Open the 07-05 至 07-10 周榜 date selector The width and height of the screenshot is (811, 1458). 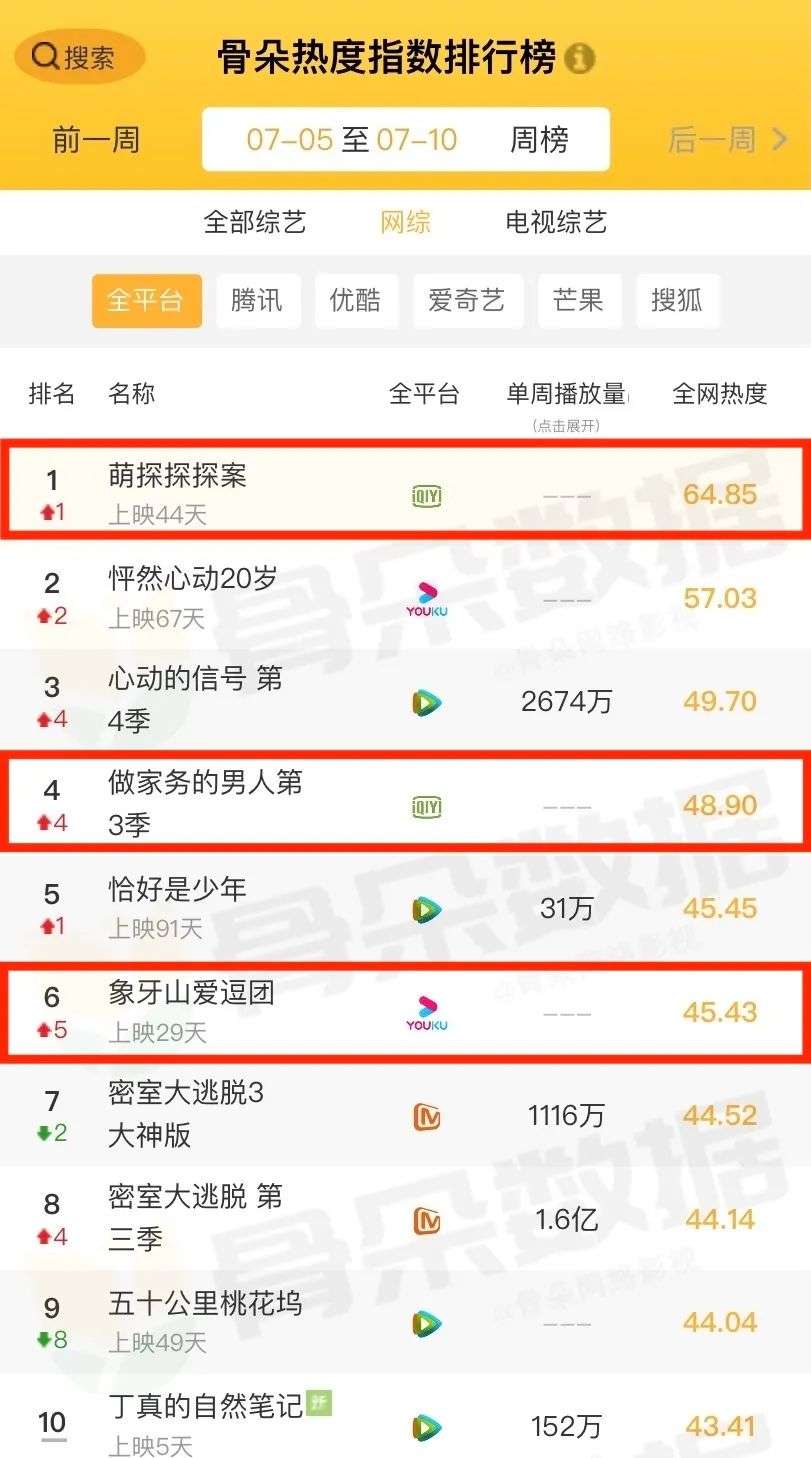pos(405,140)
